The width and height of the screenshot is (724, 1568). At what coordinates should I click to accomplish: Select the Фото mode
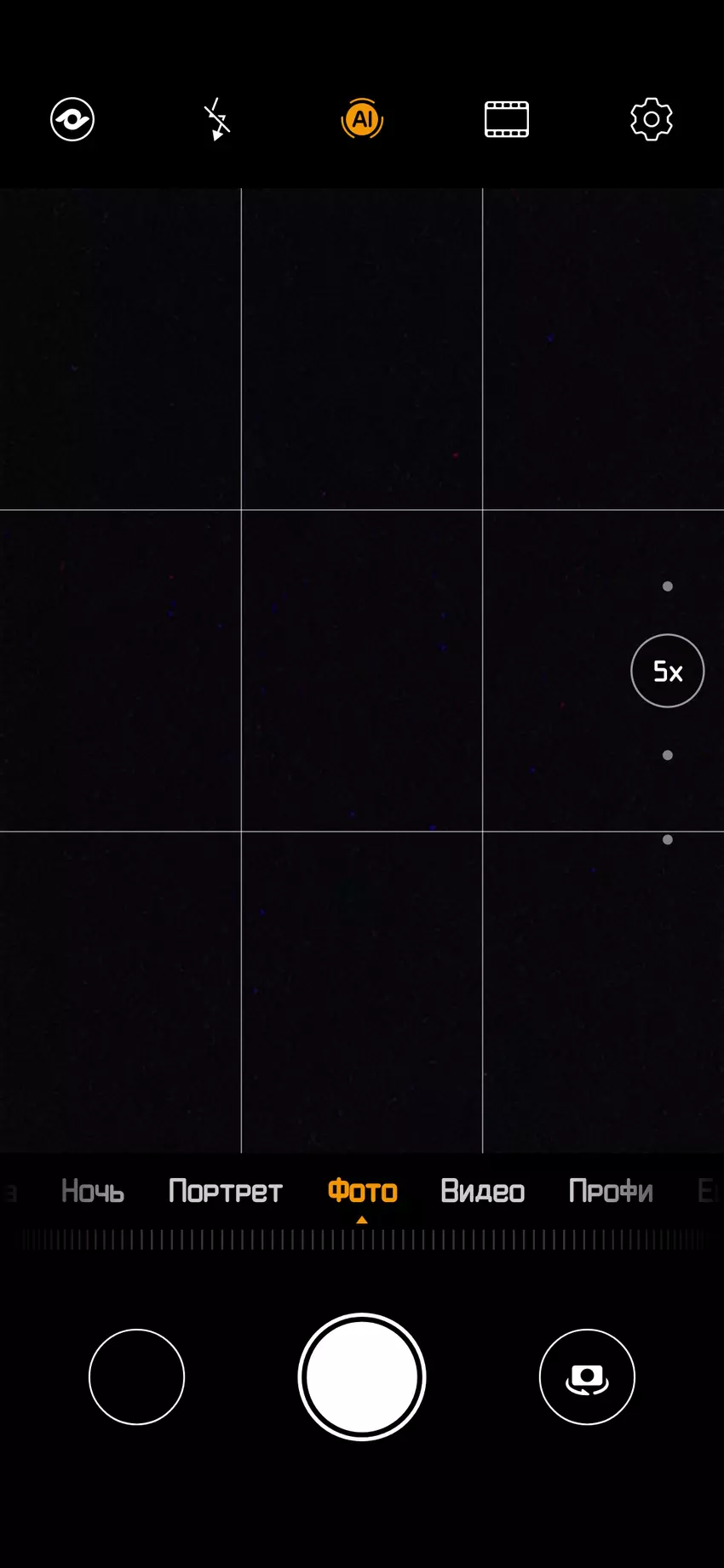coord(362,1191)
